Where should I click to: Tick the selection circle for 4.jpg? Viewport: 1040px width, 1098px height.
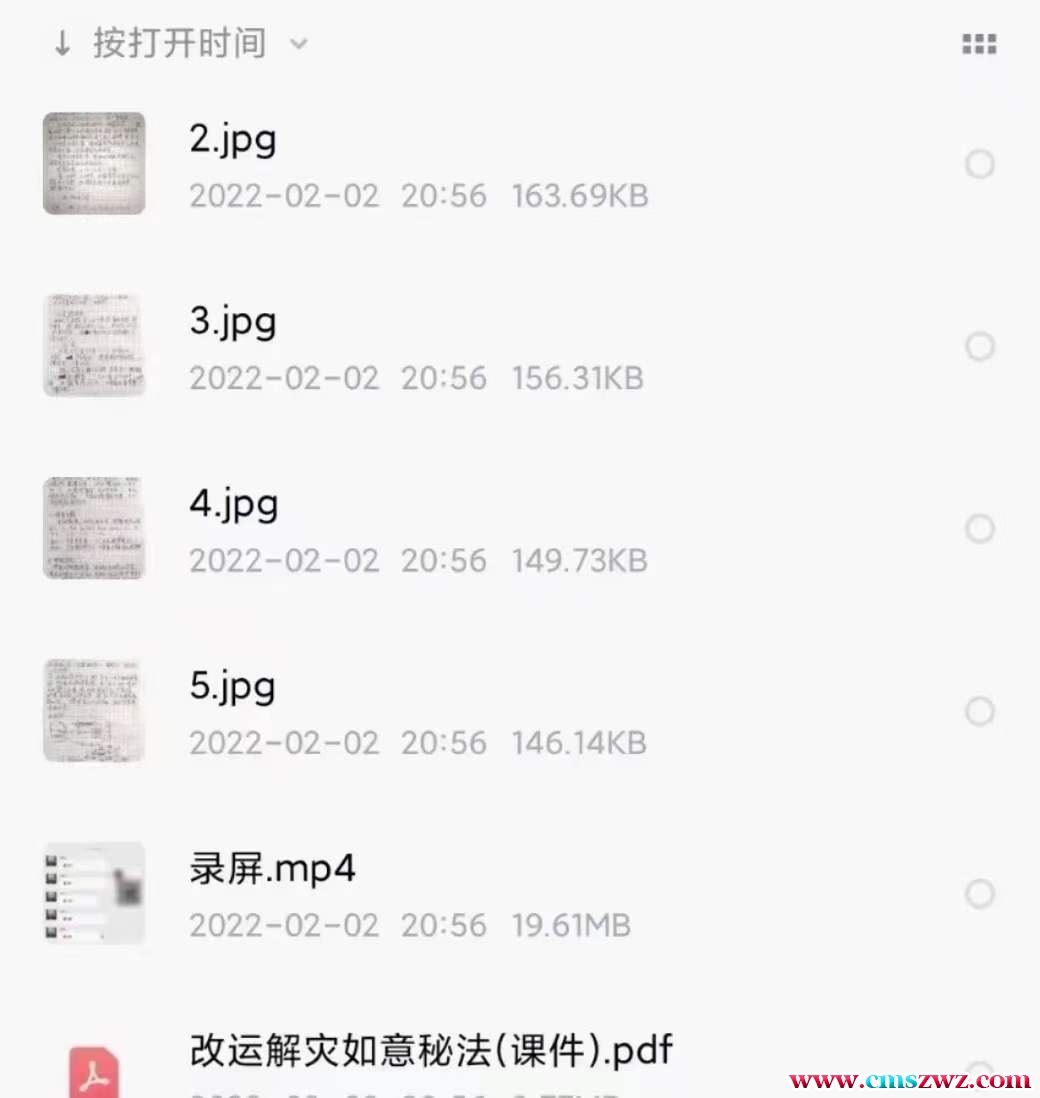click(979, 528)
